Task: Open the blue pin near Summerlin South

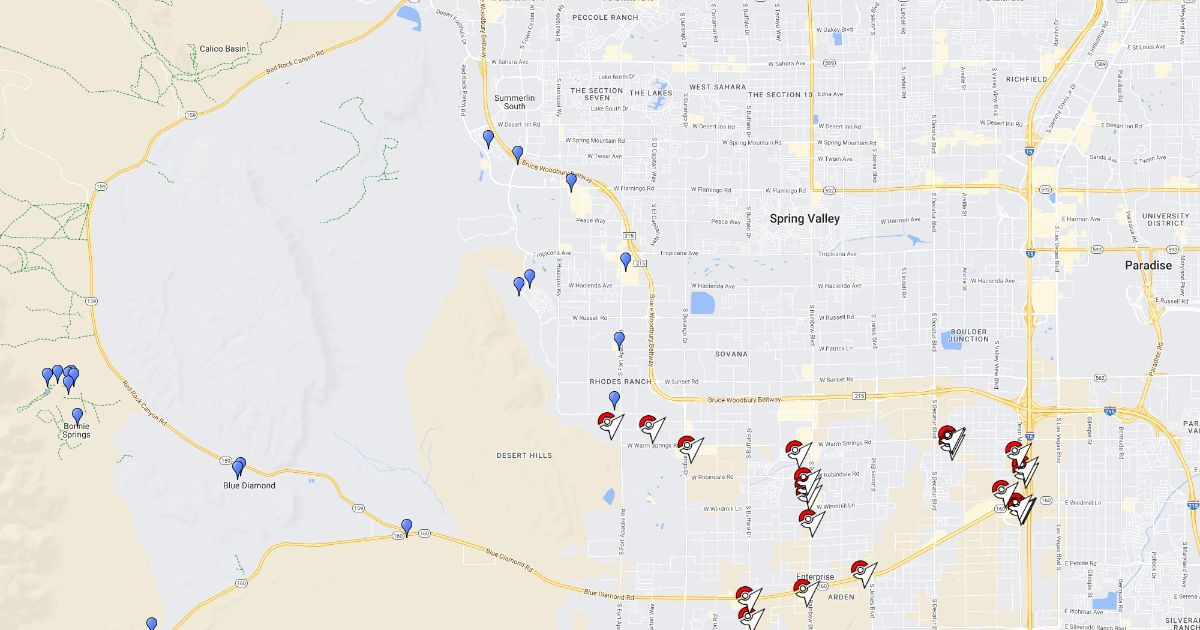Action: [488, 138]
